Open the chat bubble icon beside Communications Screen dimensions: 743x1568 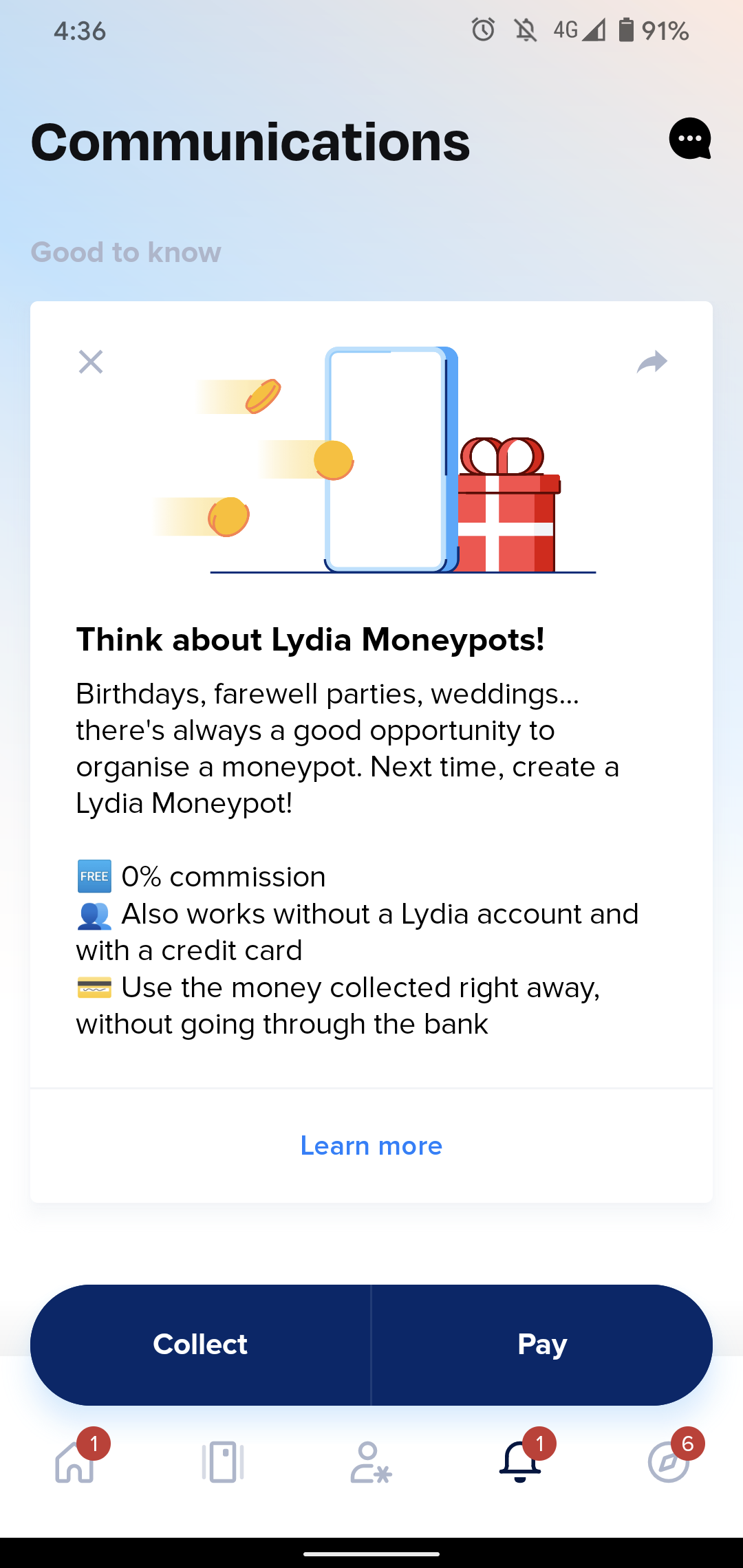[x=689, y=140]
